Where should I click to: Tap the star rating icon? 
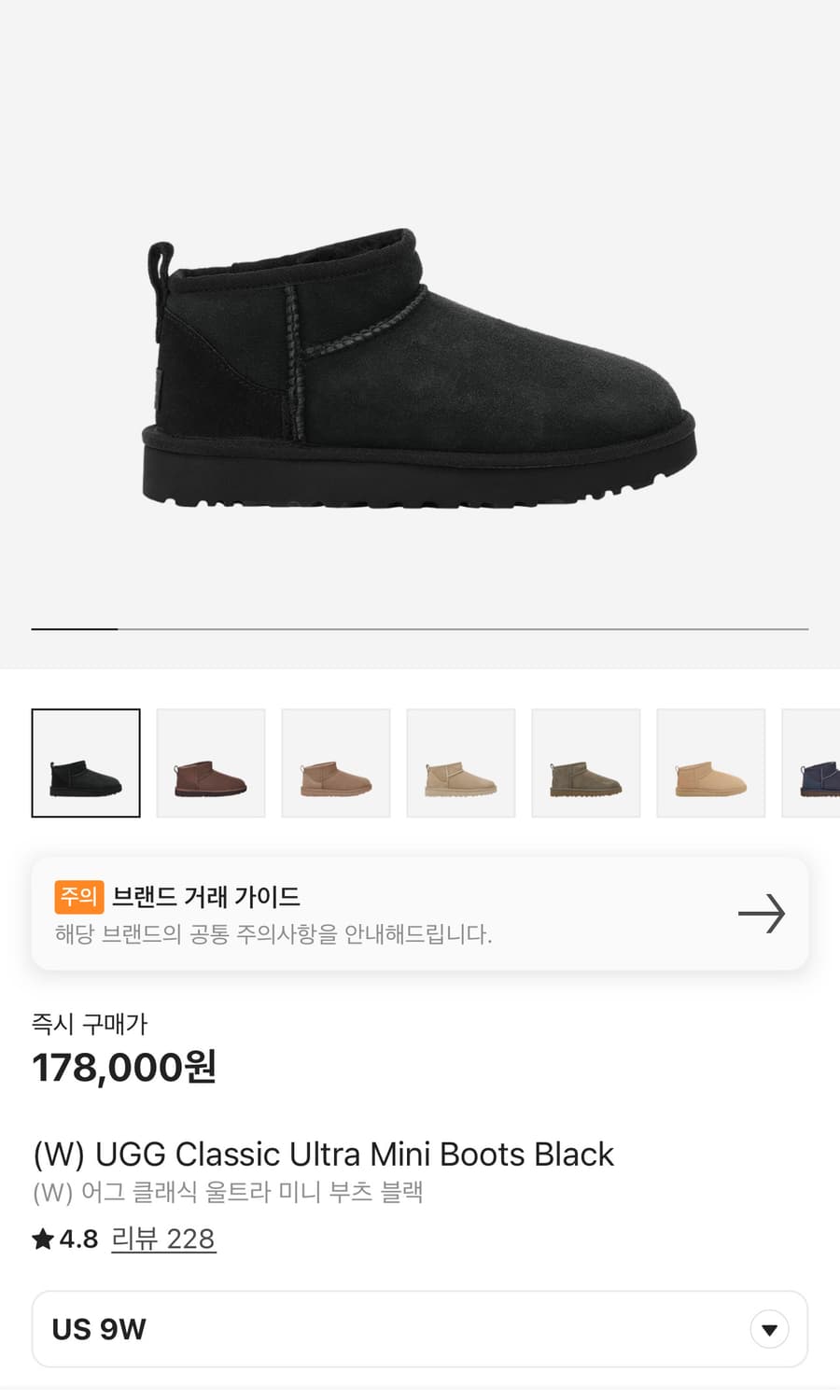[41, 1239]
